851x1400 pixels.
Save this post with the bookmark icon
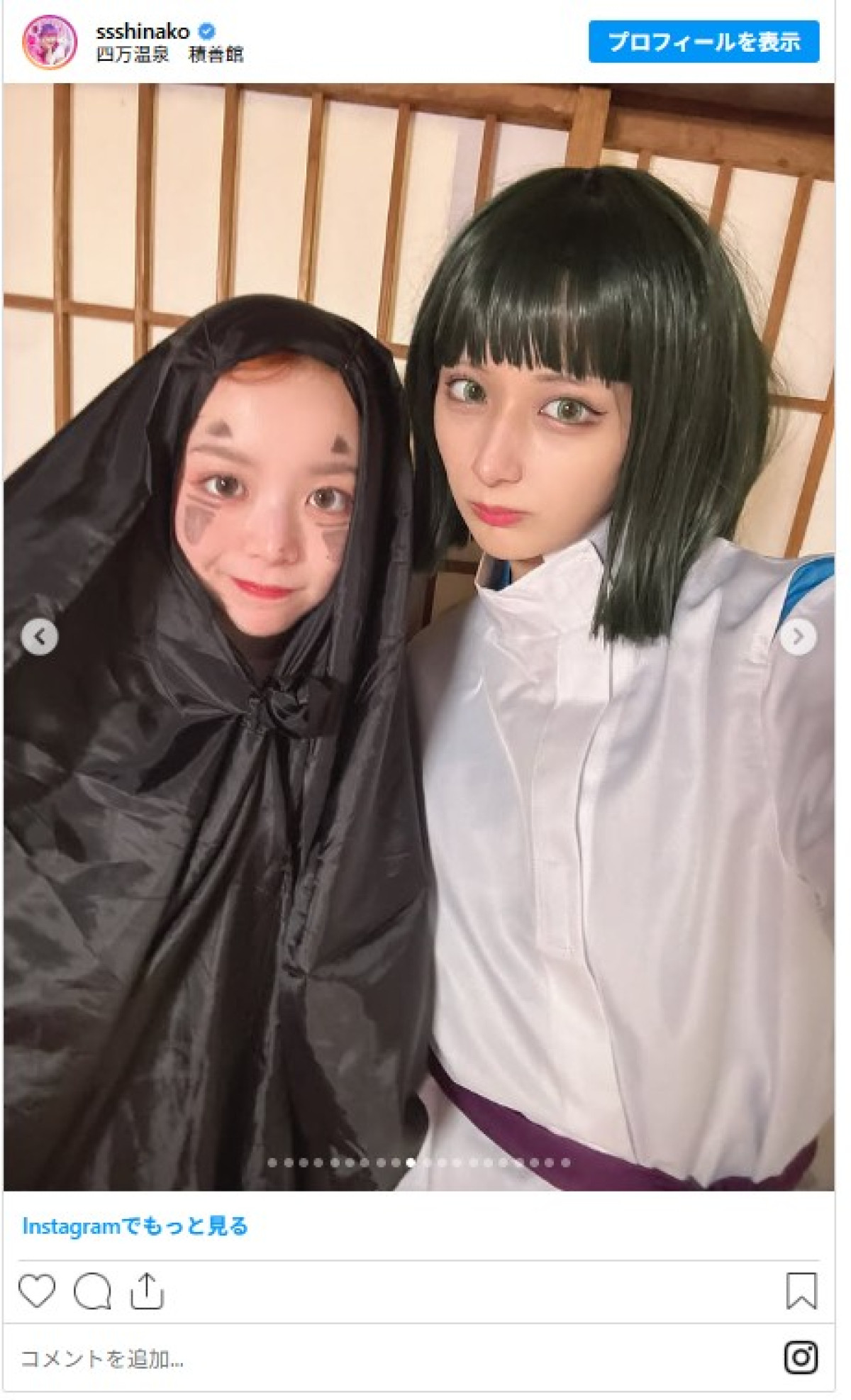point(801,1291)
